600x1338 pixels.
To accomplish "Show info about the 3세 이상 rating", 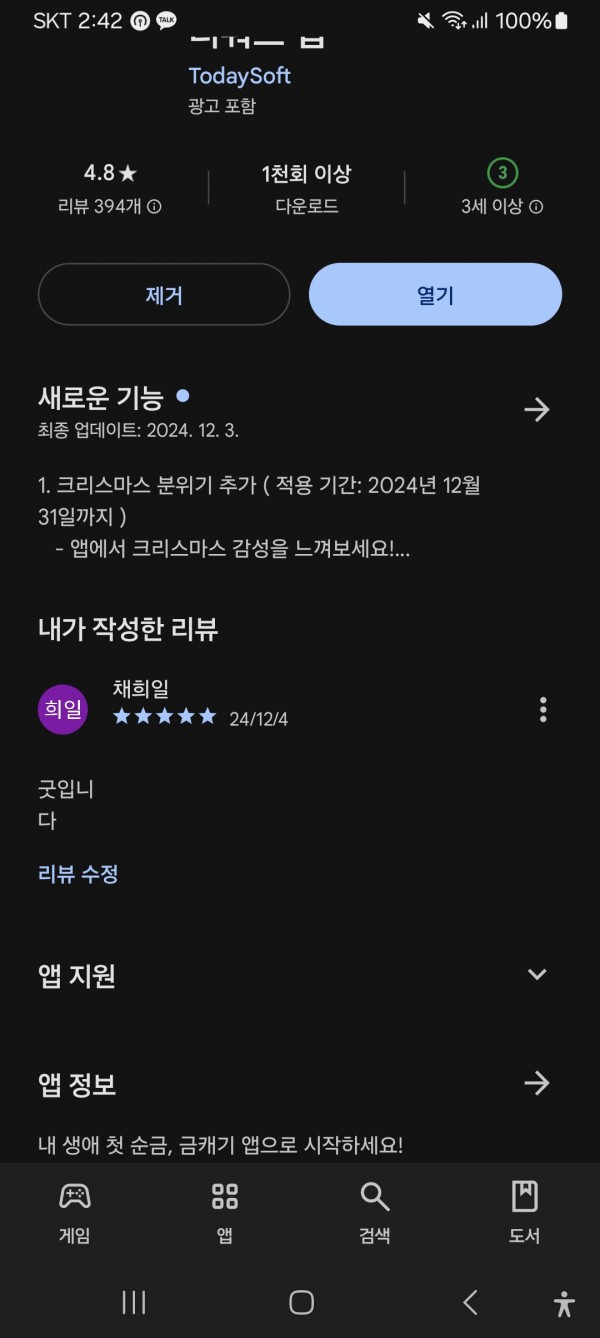I will pos(536,207).
